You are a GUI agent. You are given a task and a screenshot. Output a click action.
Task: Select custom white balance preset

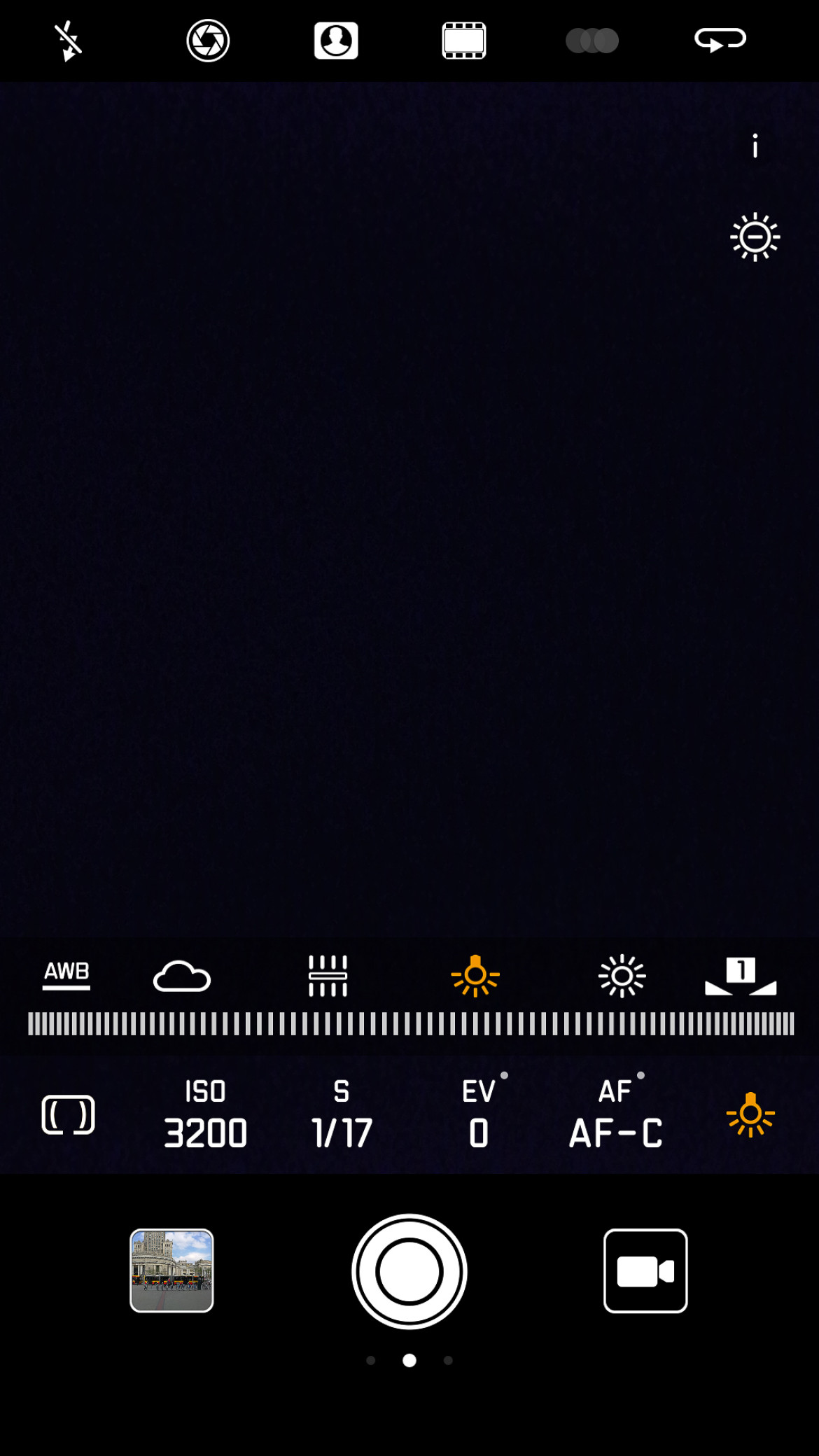741,976
